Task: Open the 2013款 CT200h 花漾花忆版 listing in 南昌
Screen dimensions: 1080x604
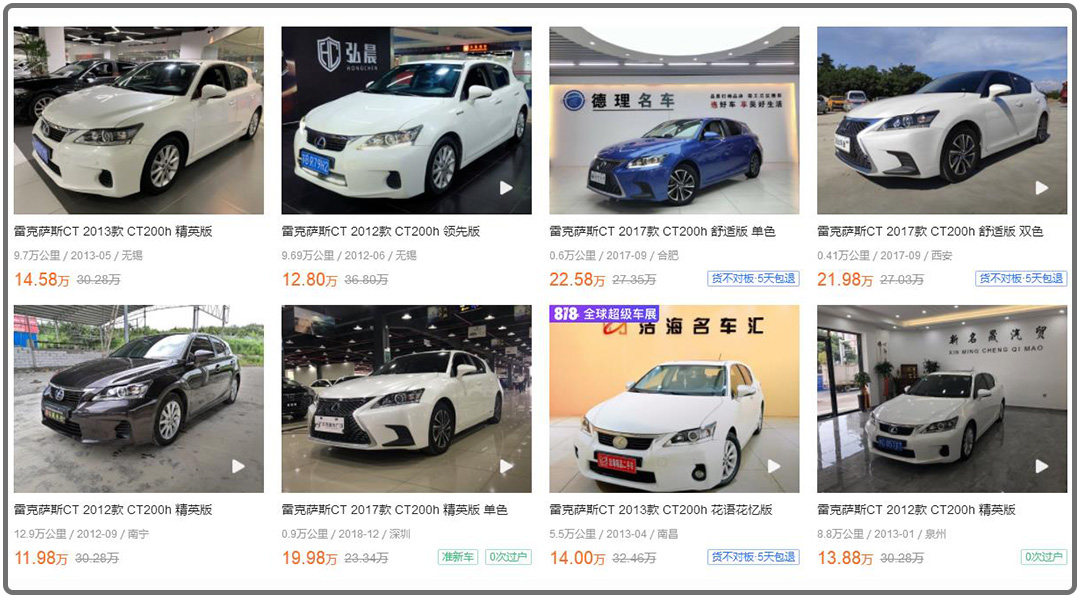Action: point(674,398)
